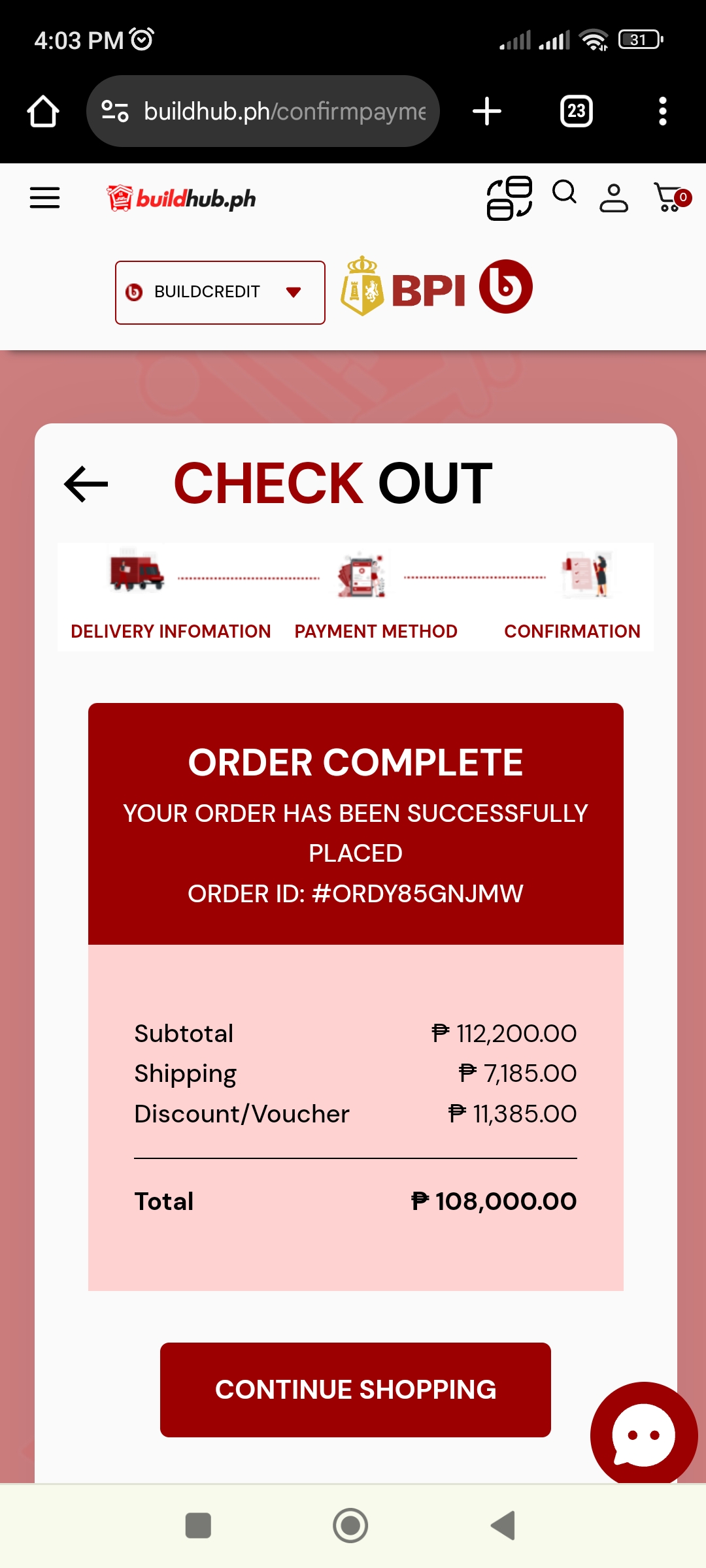Open the site search icon
Screen dimensions: 706x1568
coord(564,193)
